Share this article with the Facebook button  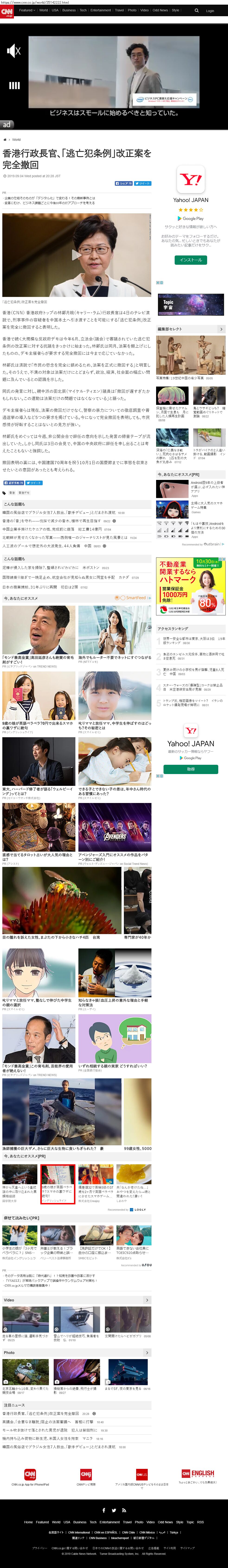124,183
